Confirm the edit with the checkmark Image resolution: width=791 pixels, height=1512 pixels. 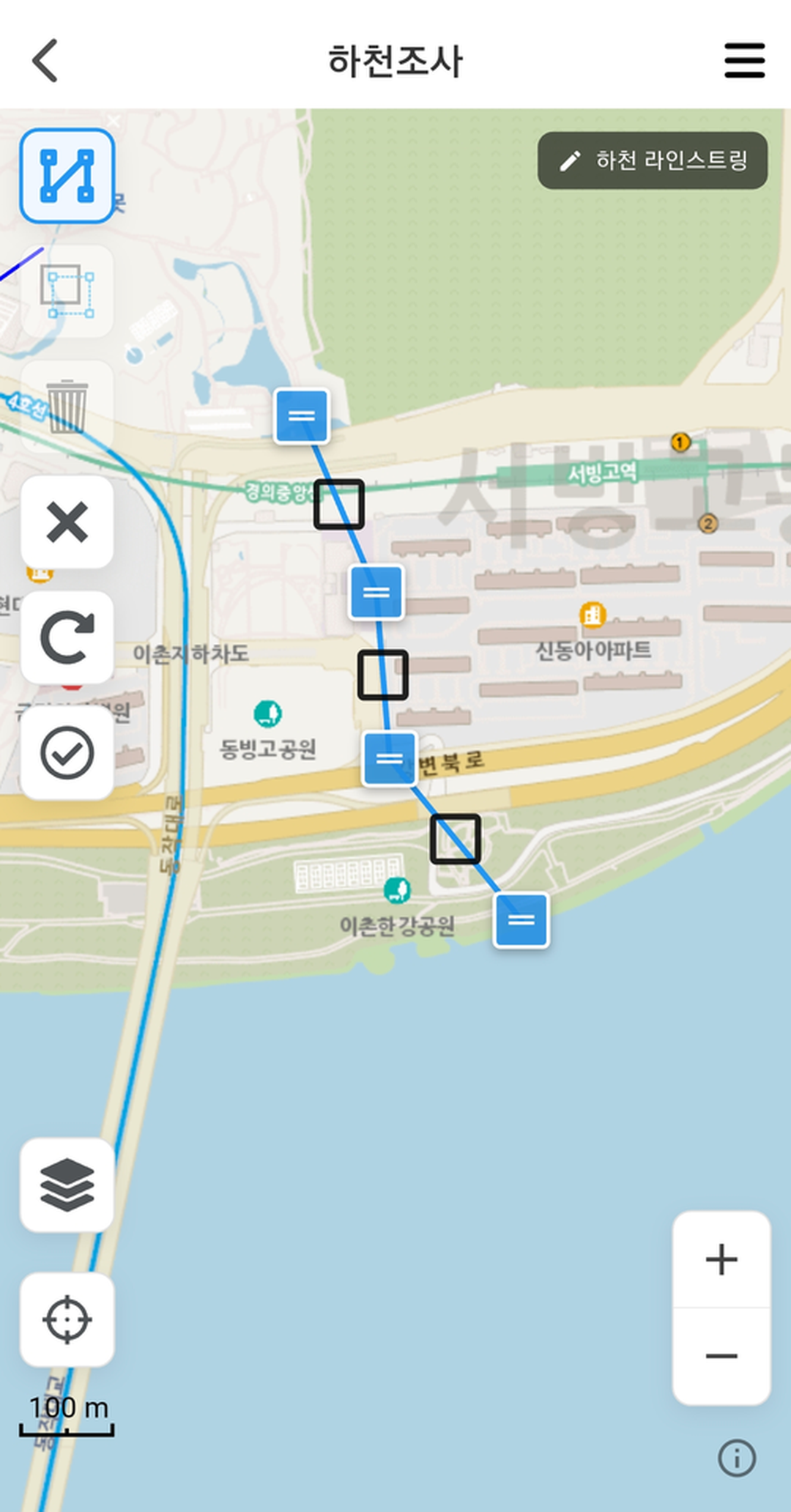67,753
